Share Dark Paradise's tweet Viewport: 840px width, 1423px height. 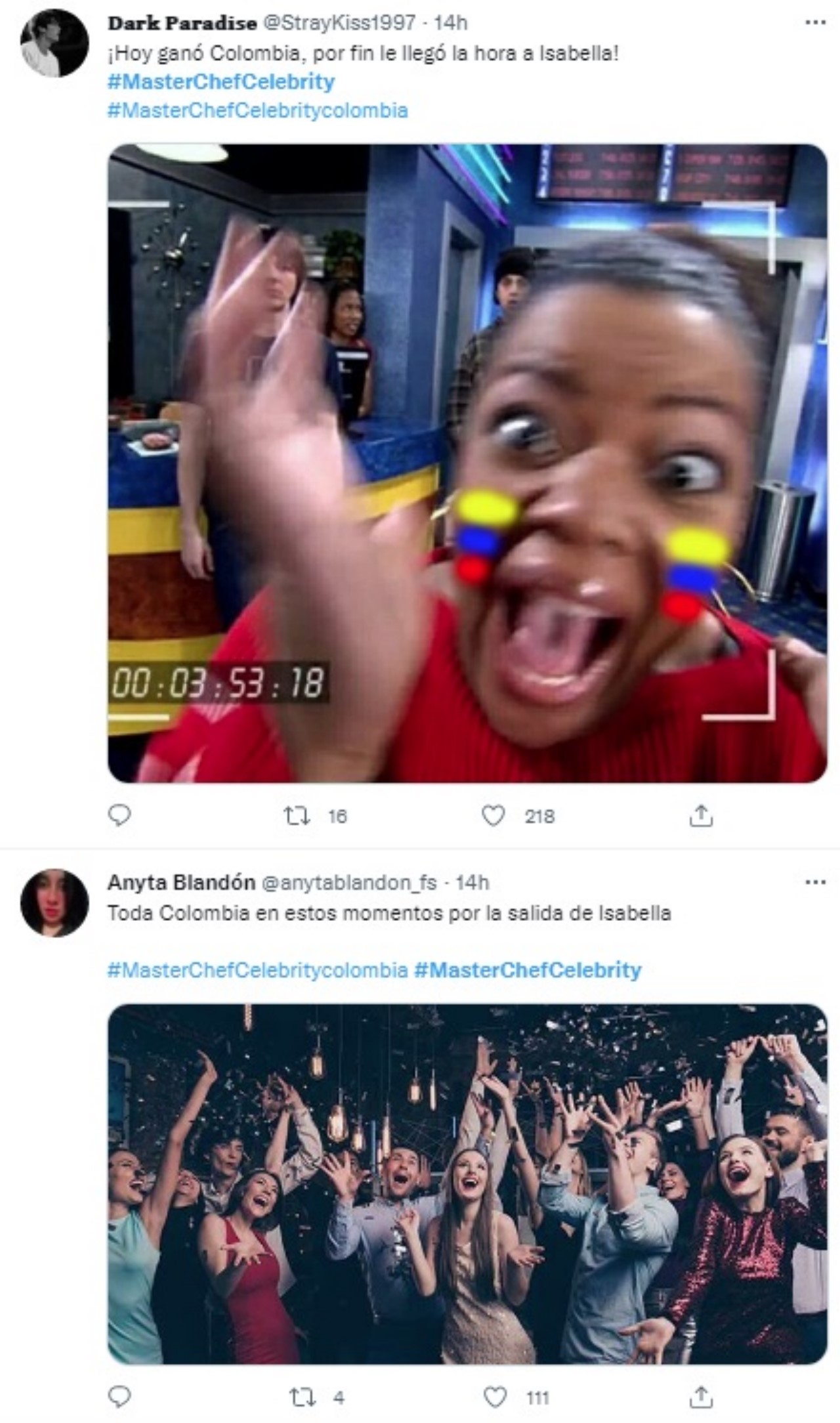701,816
